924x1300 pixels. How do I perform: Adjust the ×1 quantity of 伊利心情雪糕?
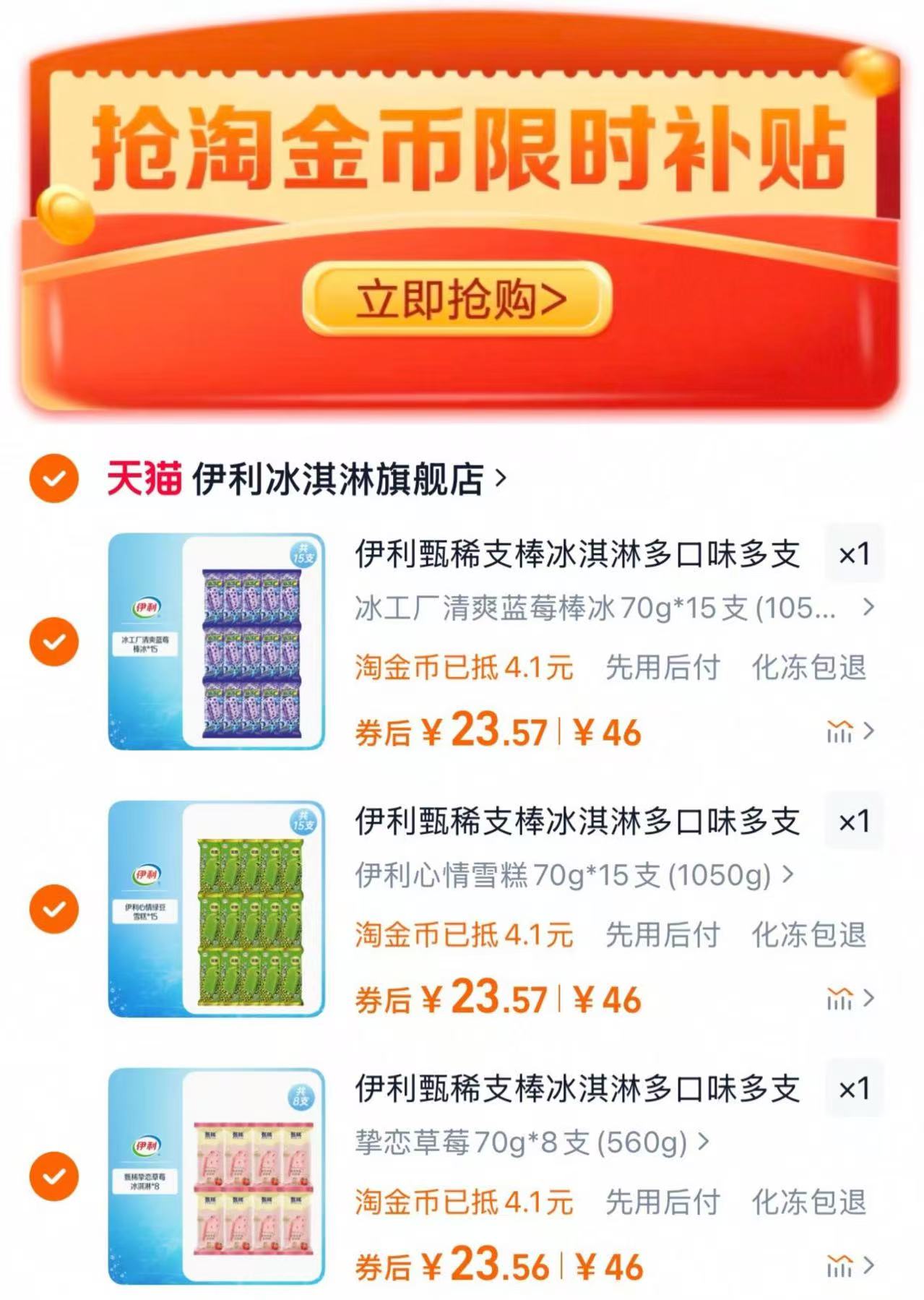click(x=854, y=822)
